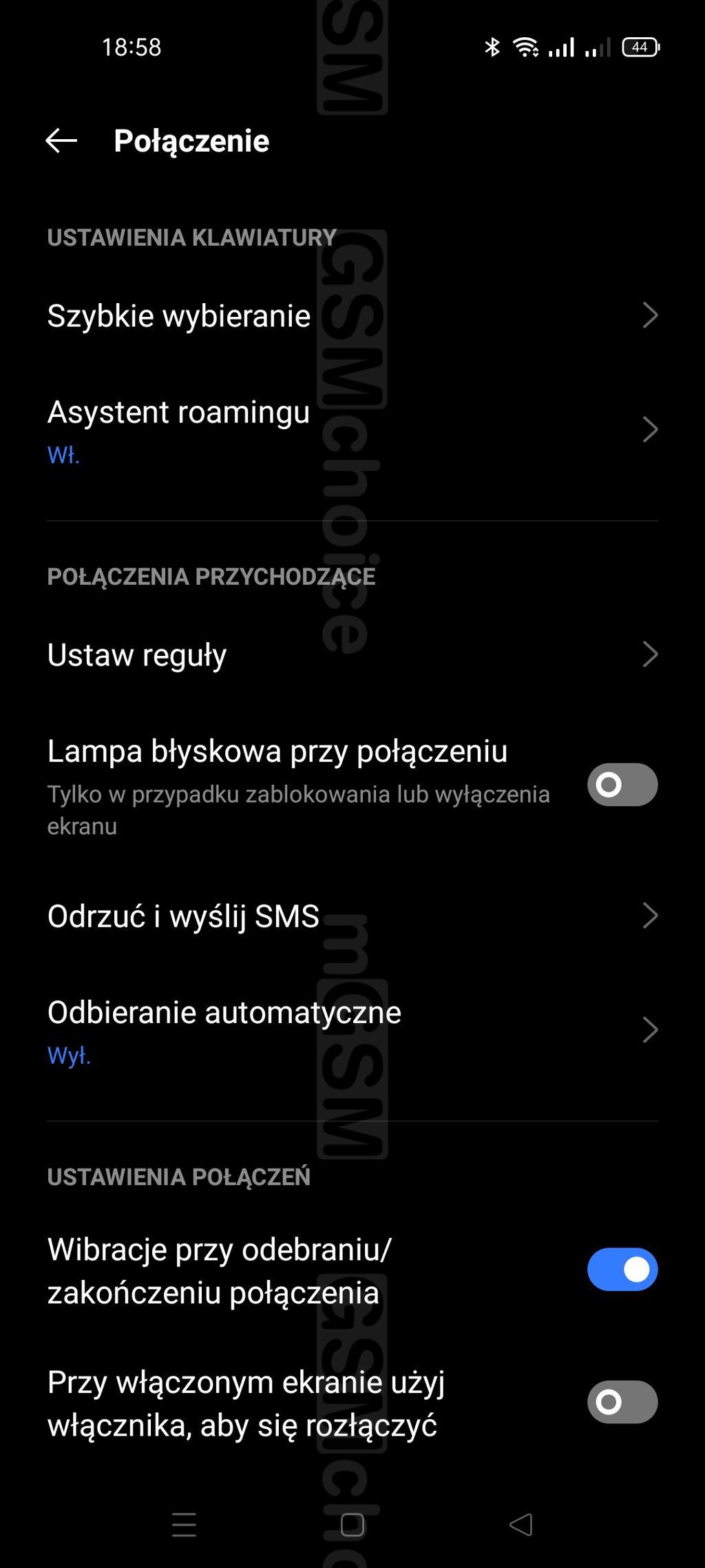
Task: Open Ustaw reguły for incoming calls
Action: [352, 654]
